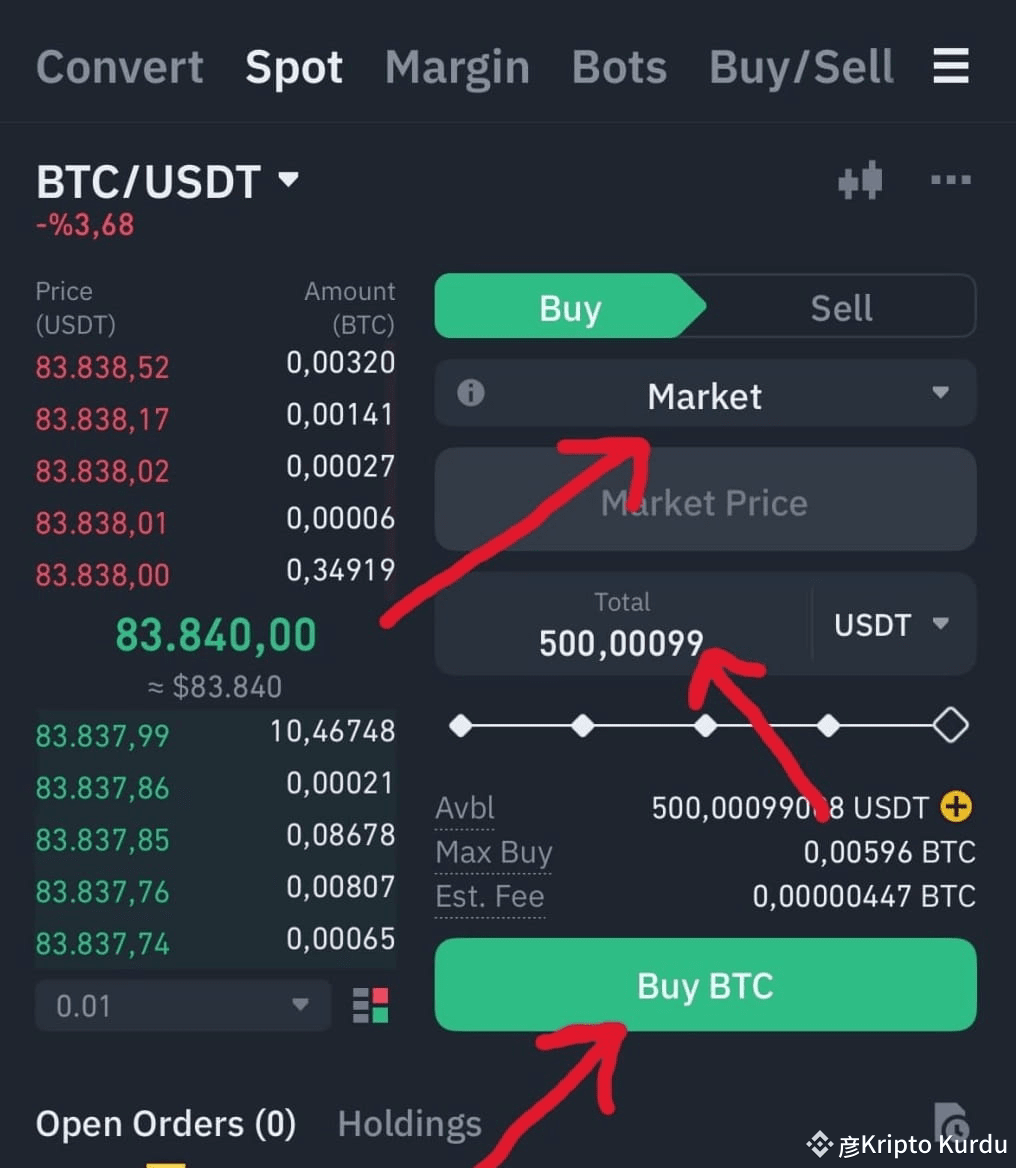Open the Market order type dropdown
1016x1168 pixels.
pos(705,395)
